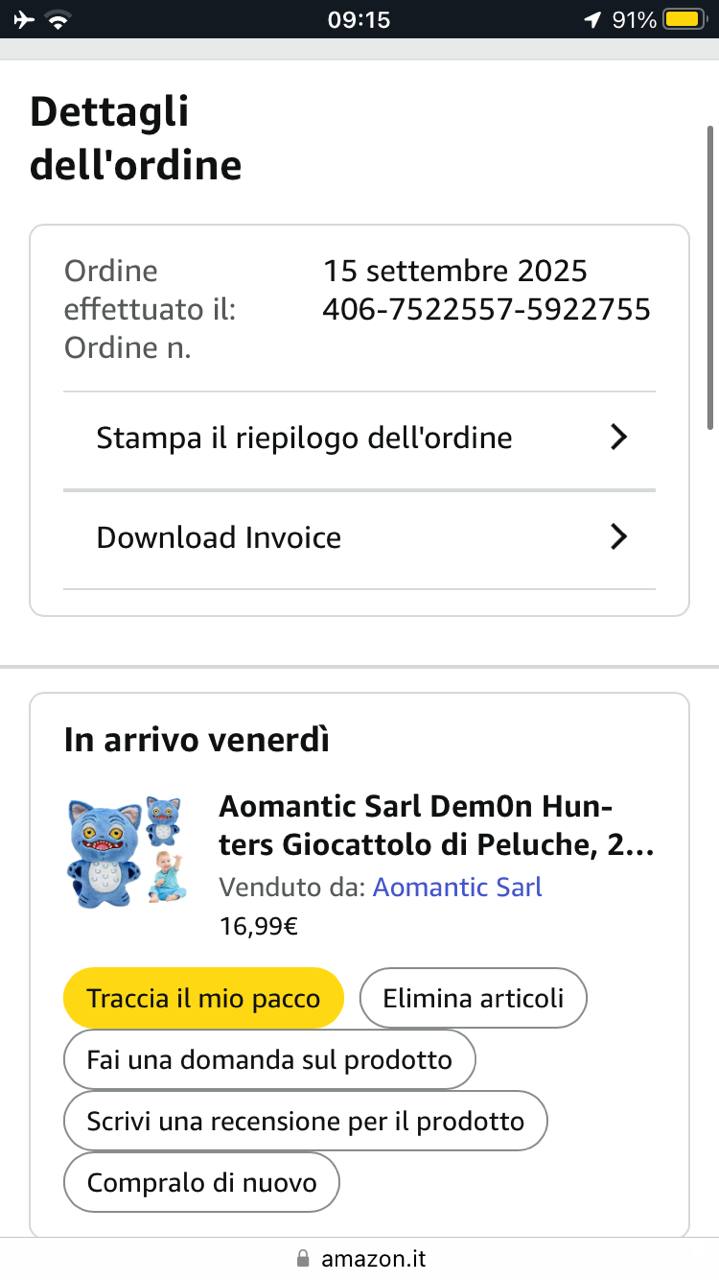Open the Download Invoice row

coord(359,538)
